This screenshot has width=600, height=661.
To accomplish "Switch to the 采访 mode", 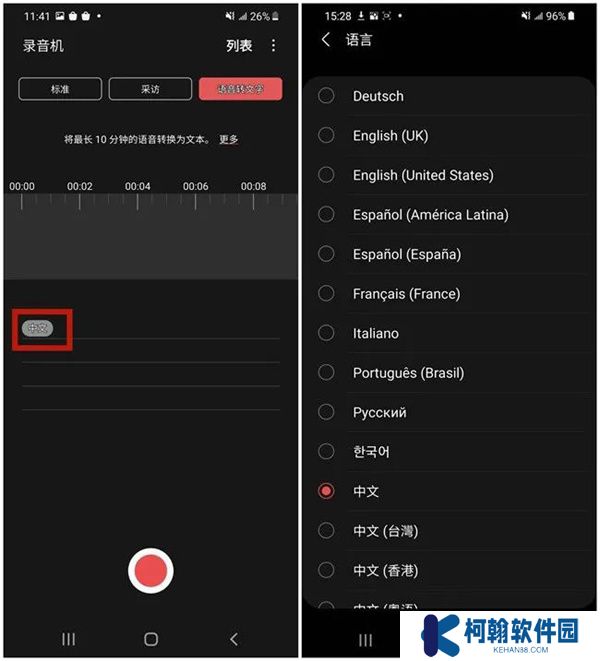I will pyautogui.click(x=149, y=89).
